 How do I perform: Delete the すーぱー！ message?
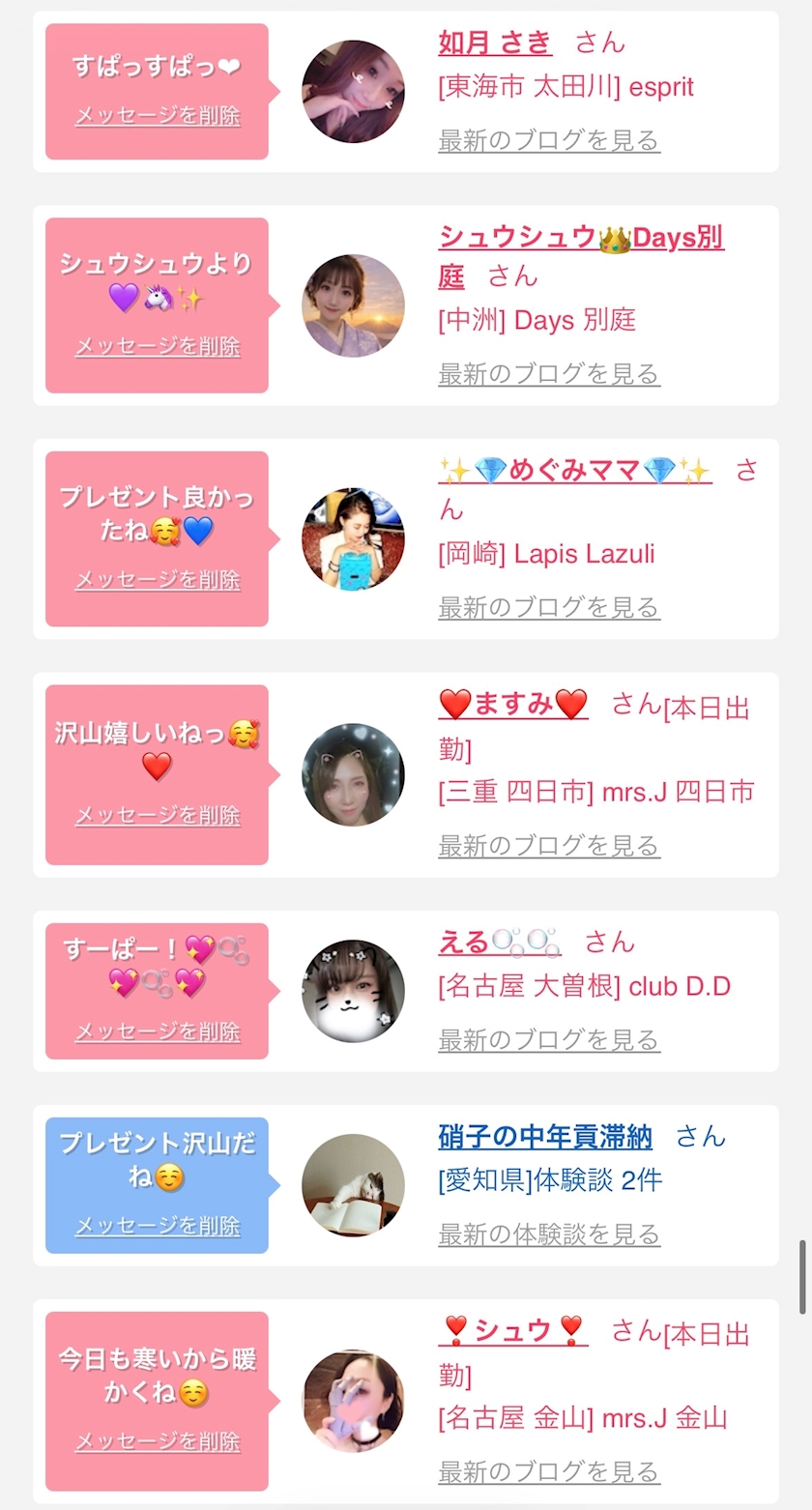158,1031
